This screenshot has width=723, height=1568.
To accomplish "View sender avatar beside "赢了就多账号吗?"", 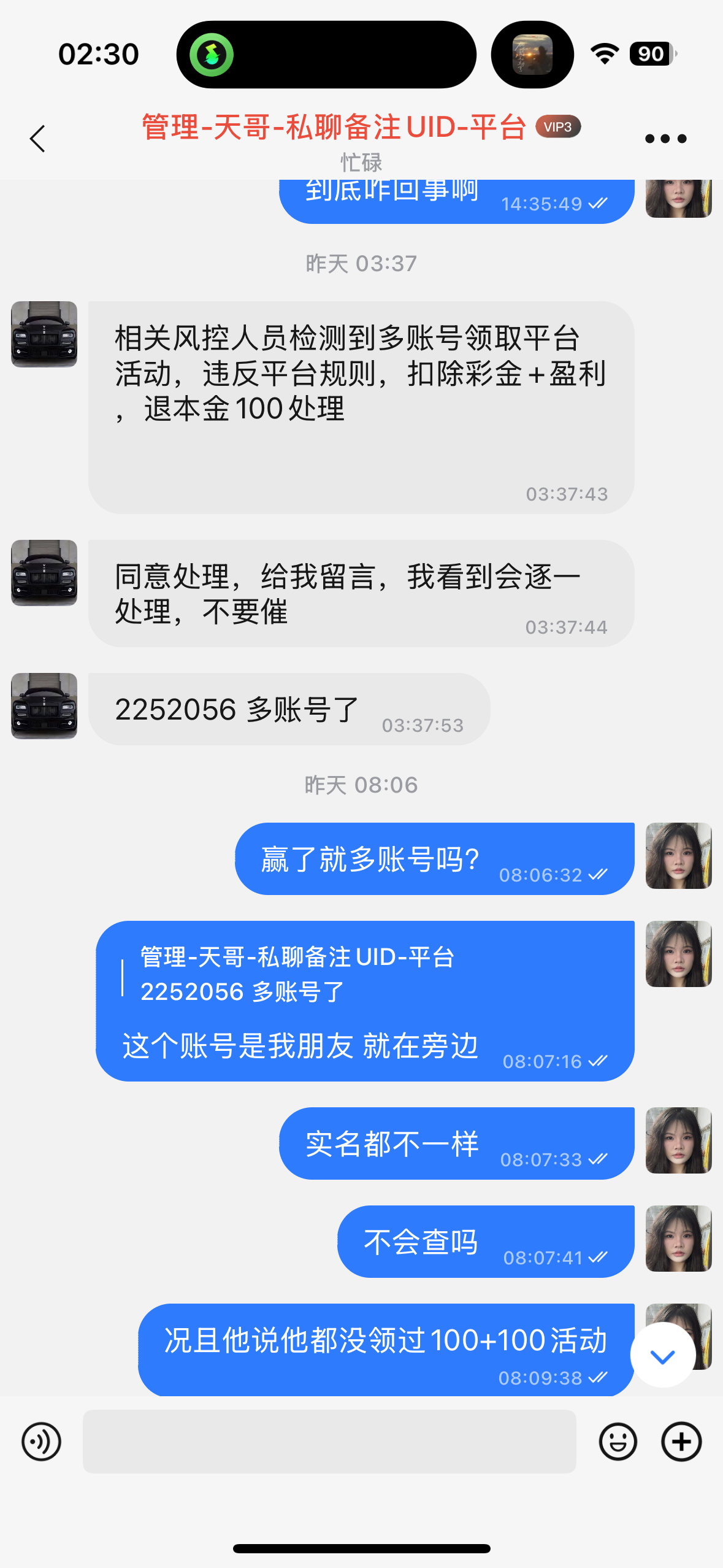I will click(678, 856).
